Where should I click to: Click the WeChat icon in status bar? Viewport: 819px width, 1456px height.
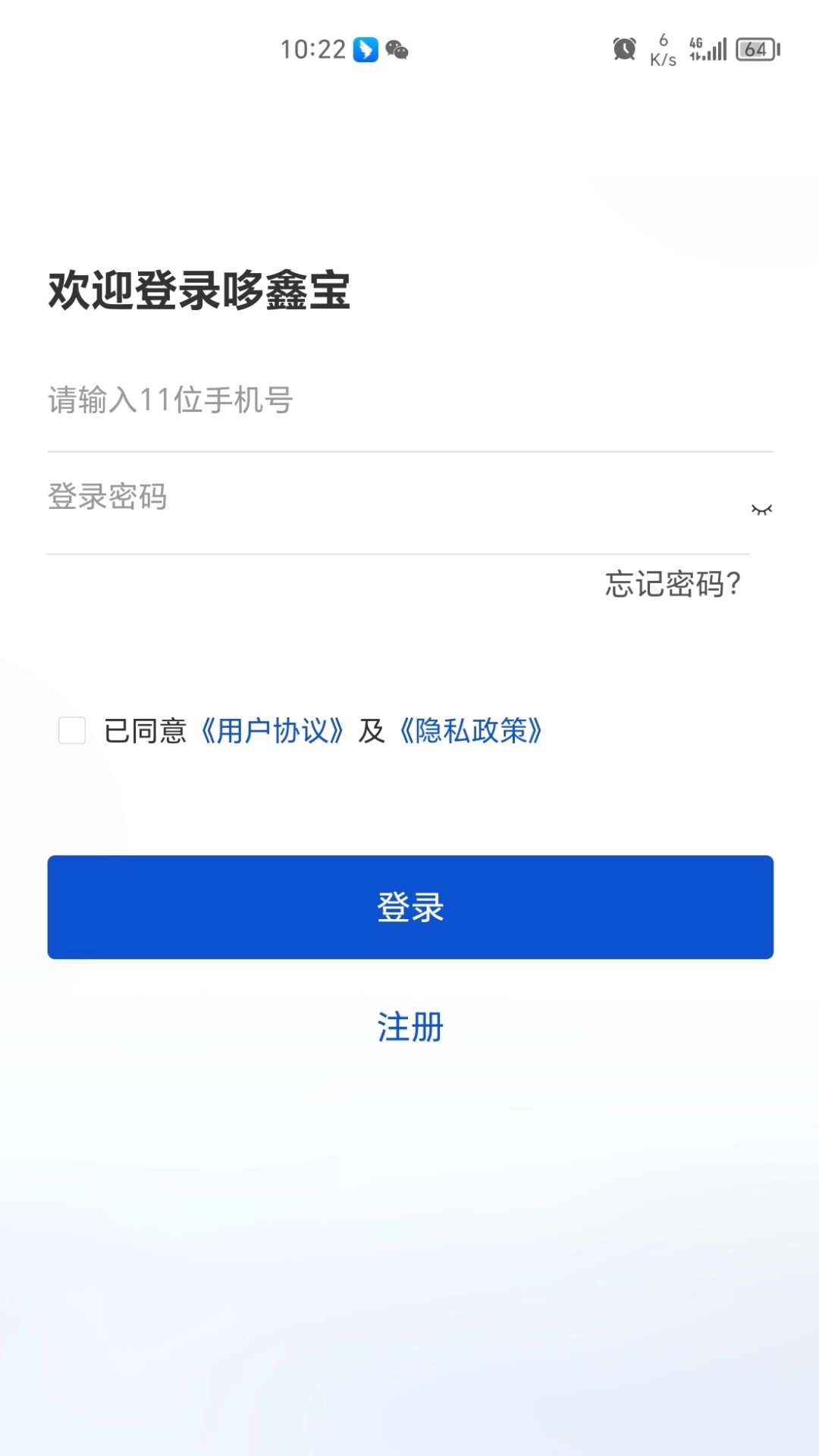click(x=397, y=50)
